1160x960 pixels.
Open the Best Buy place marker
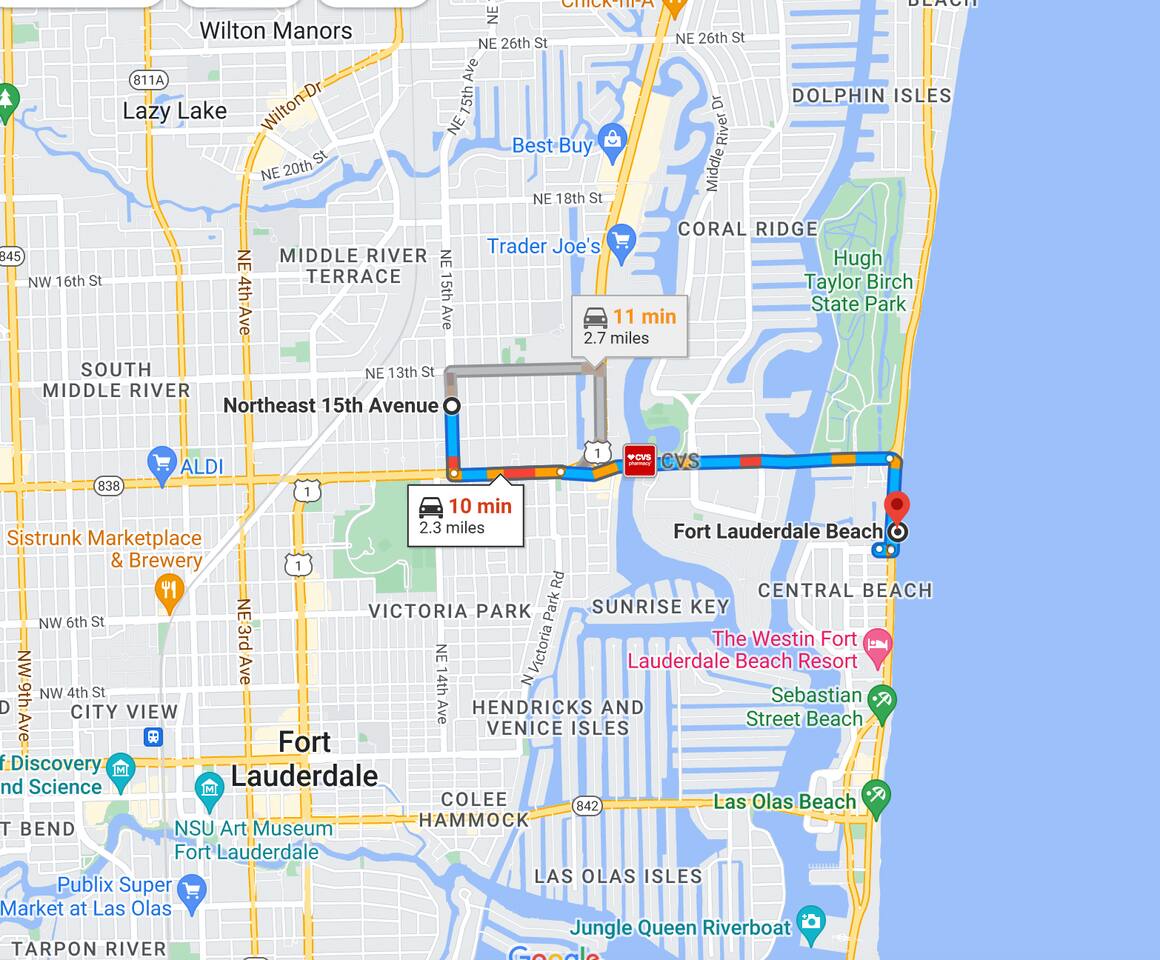point(613,143)
